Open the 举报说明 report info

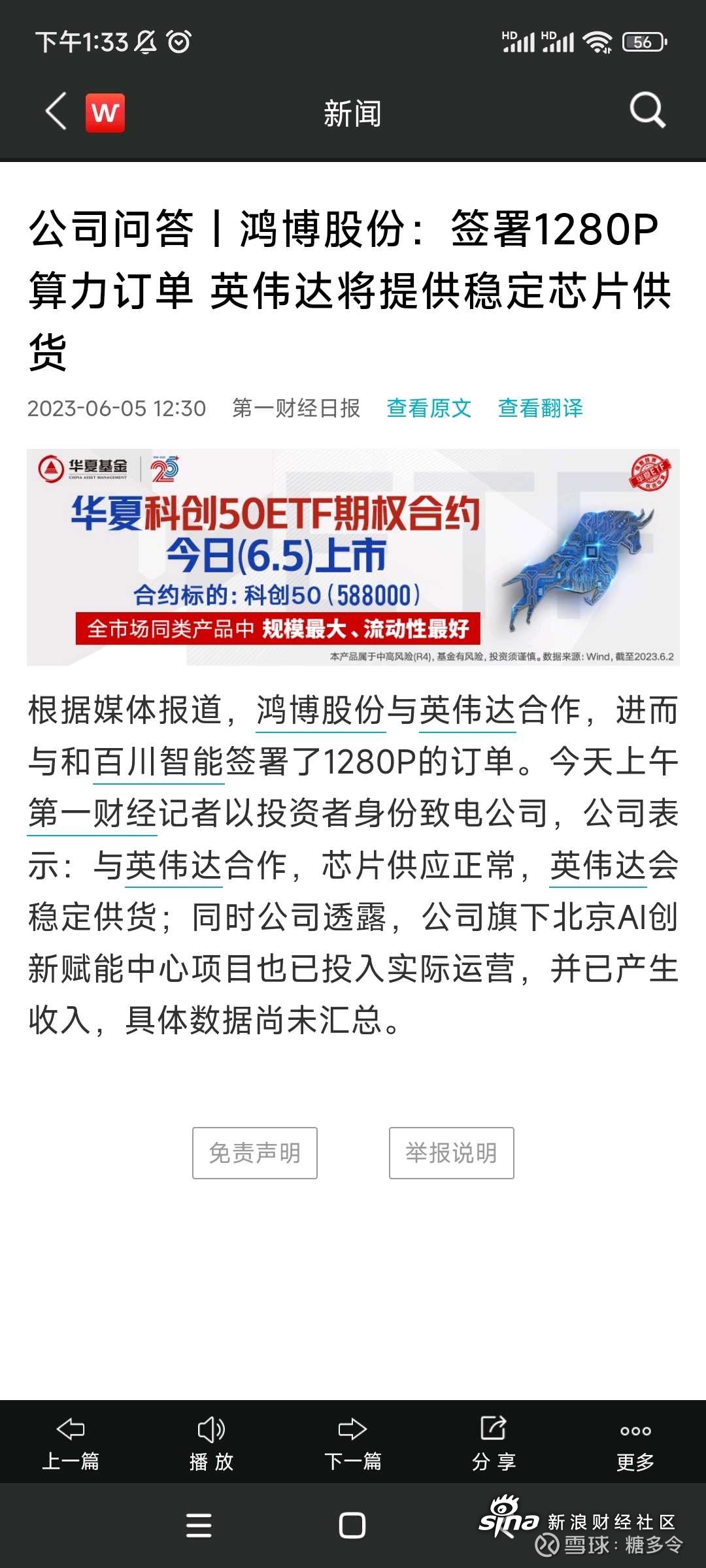pyautogui.click(x=451, y=1152)
